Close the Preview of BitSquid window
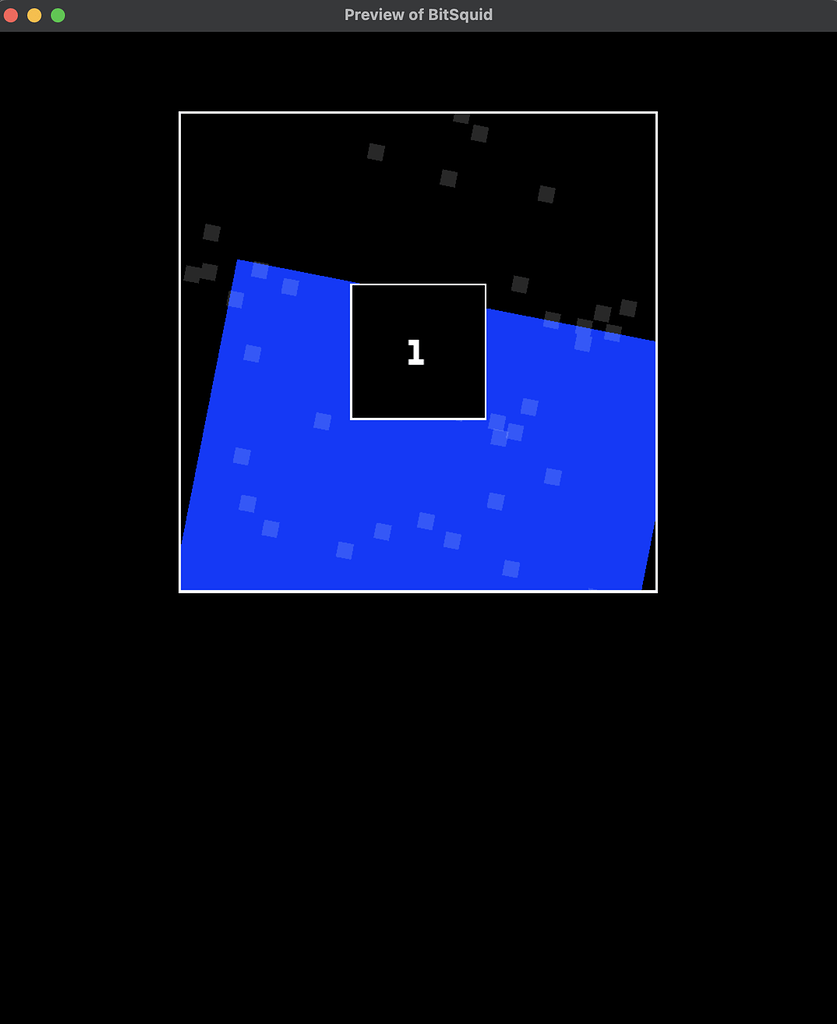Image resolution: width=837 pixels, height=1024 pixels. tap(11, 15)
